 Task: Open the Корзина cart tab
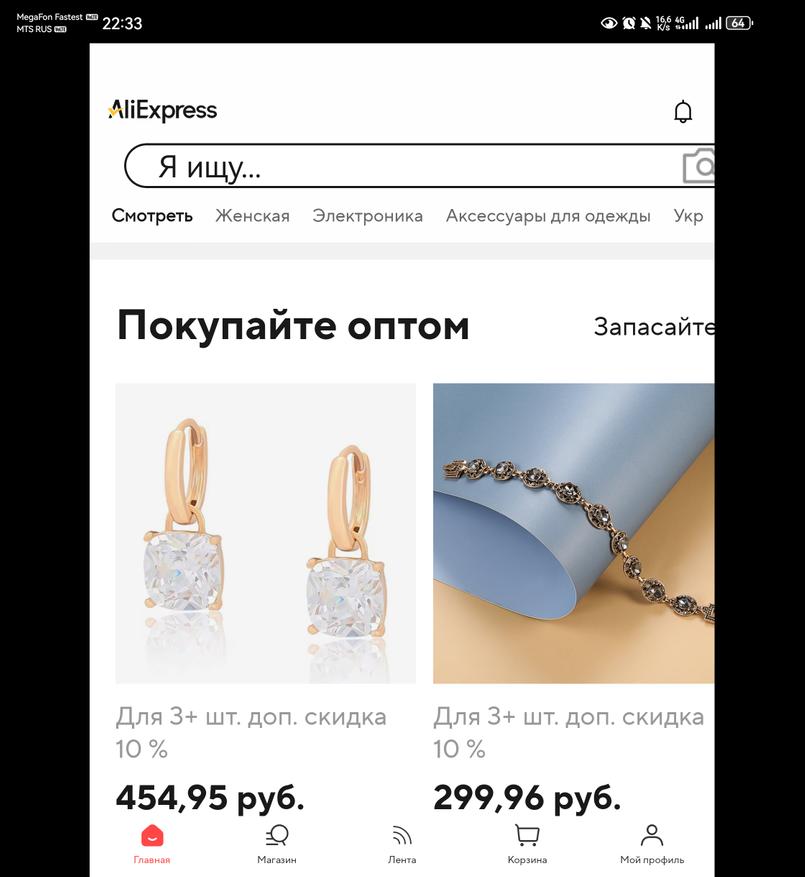click(527, 844)
